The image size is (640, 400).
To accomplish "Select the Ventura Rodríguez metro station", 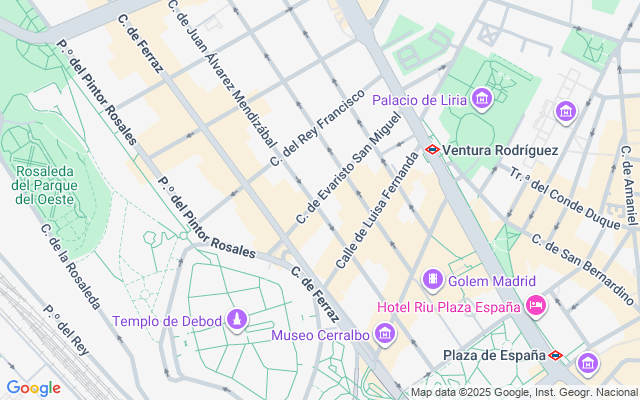I will pos(432,150).
